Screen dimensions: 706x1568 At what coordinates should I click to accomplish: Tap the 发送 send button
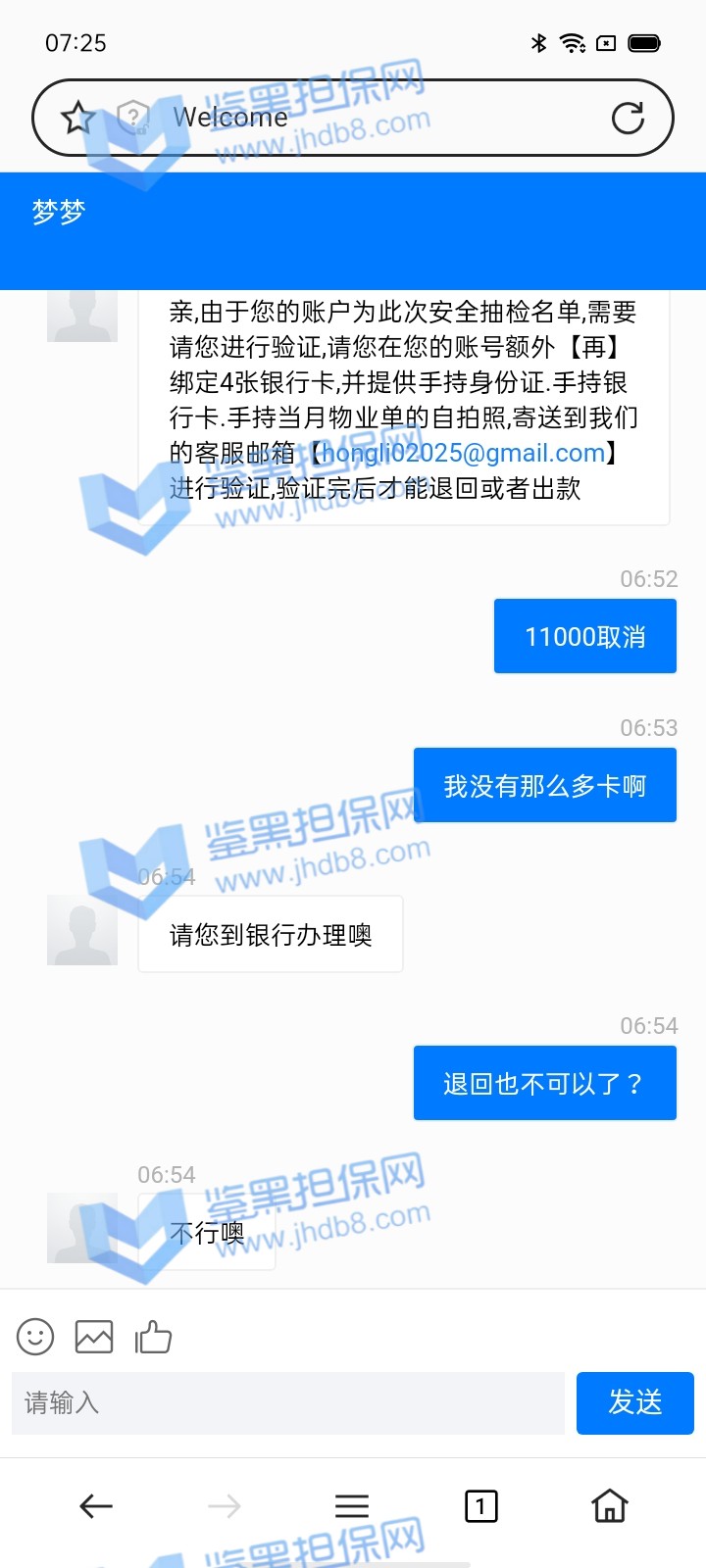(x=634, y=1403)
